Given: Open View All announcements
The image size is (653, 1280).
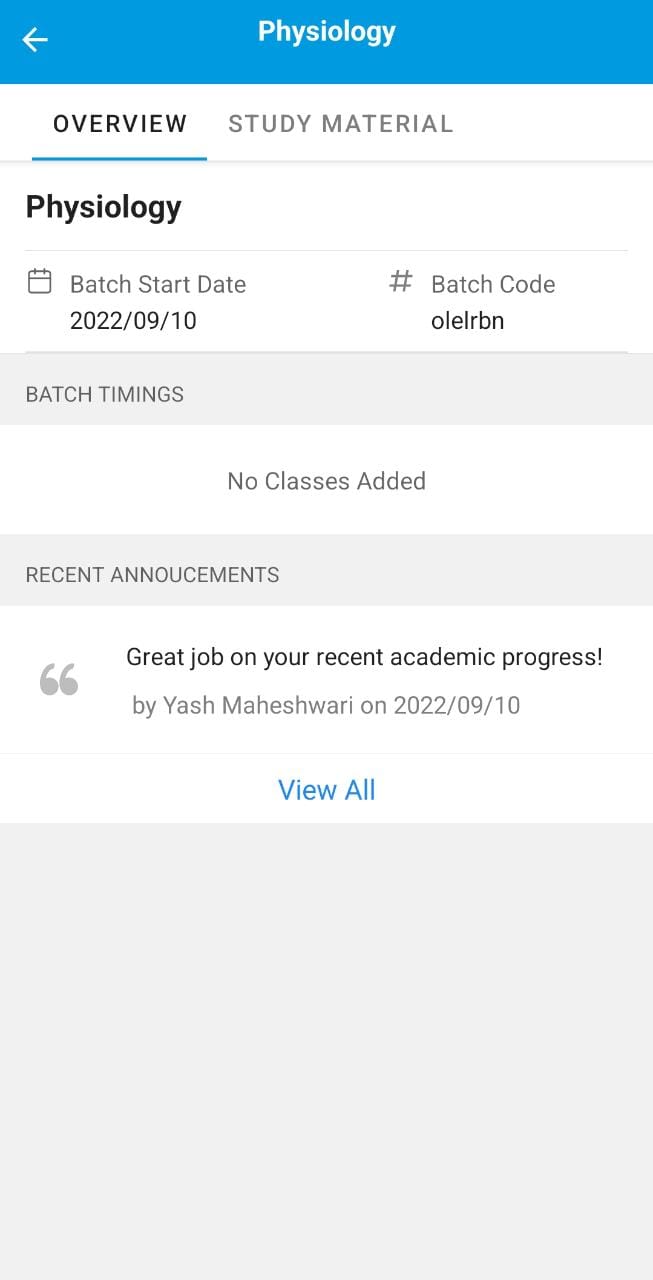Looking at the screenshot, I should click(327, 790).
